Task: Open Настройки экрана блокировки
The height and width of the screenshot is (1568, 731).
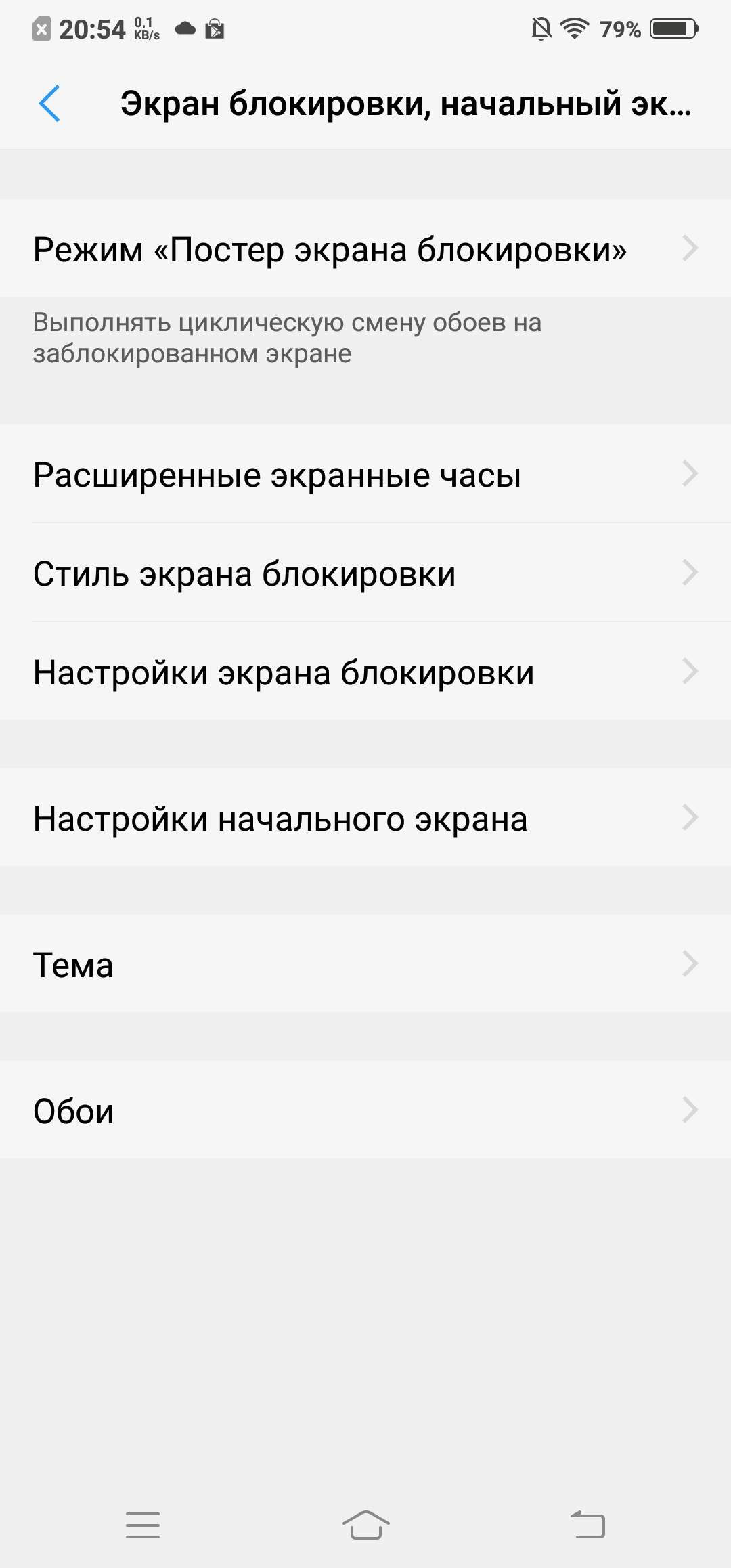Action: tap(365, 671)
